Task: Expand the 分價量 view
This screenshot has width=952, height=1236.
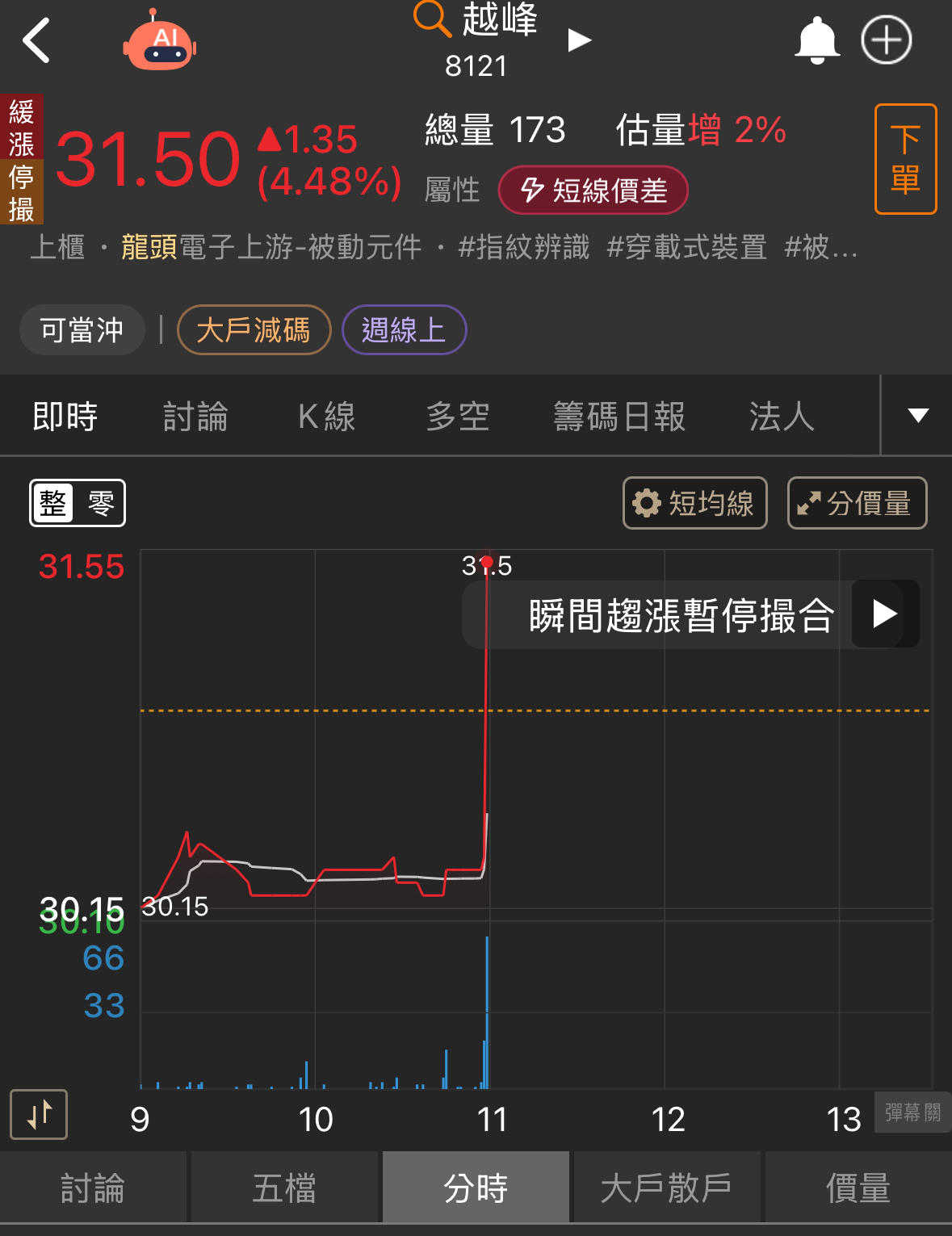Action: point(857,503)
